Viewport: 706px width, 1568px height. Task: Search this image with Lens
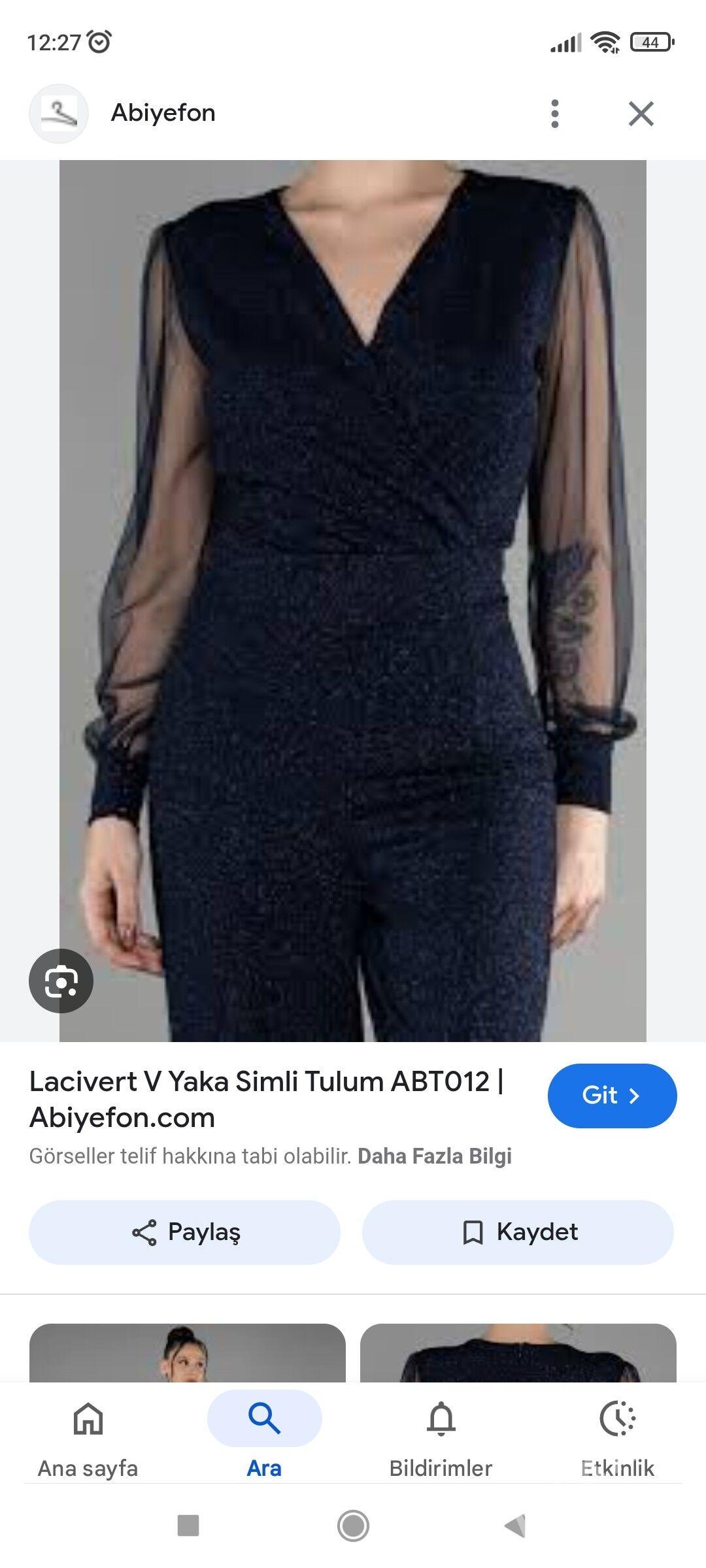pos(61,981)
